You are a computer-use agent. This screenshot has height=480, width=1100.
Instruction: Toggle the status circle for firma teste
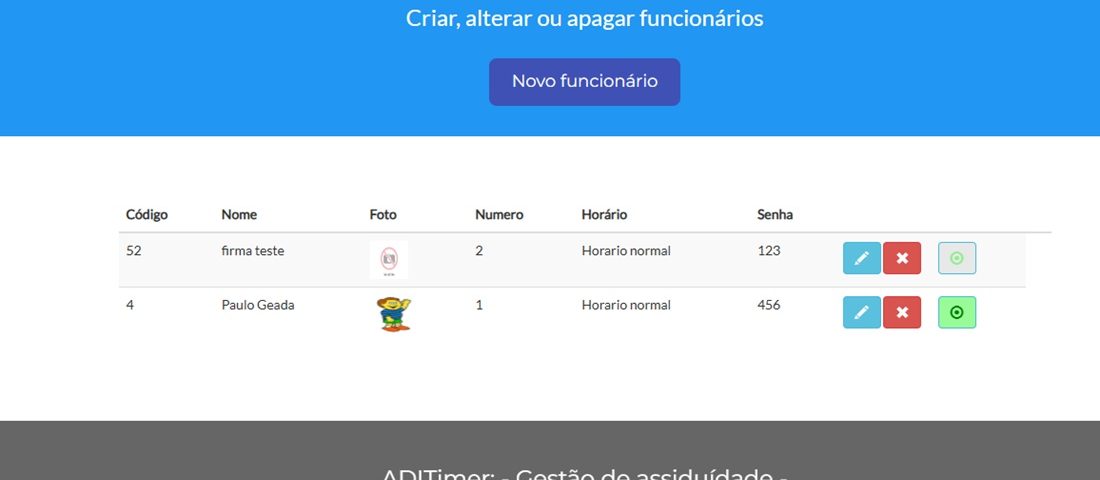957,259
